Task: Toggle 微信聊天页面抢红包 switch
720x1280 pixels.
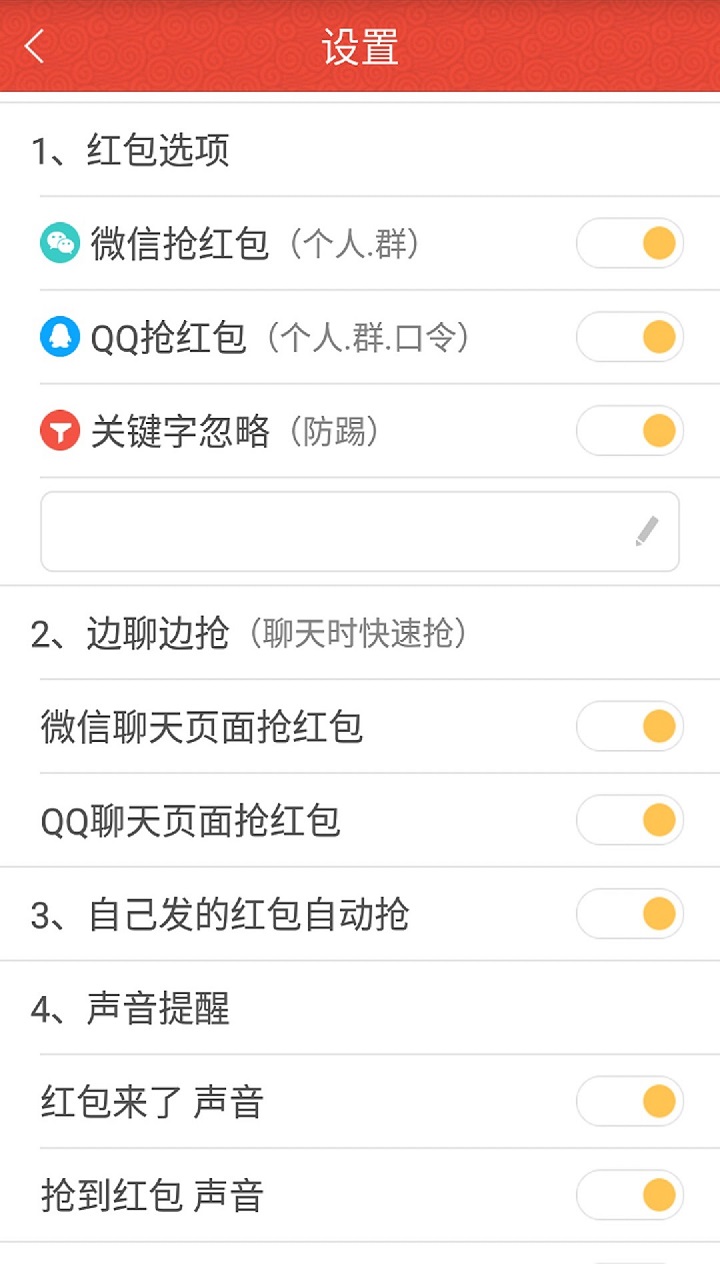Action: click(630, 726)
